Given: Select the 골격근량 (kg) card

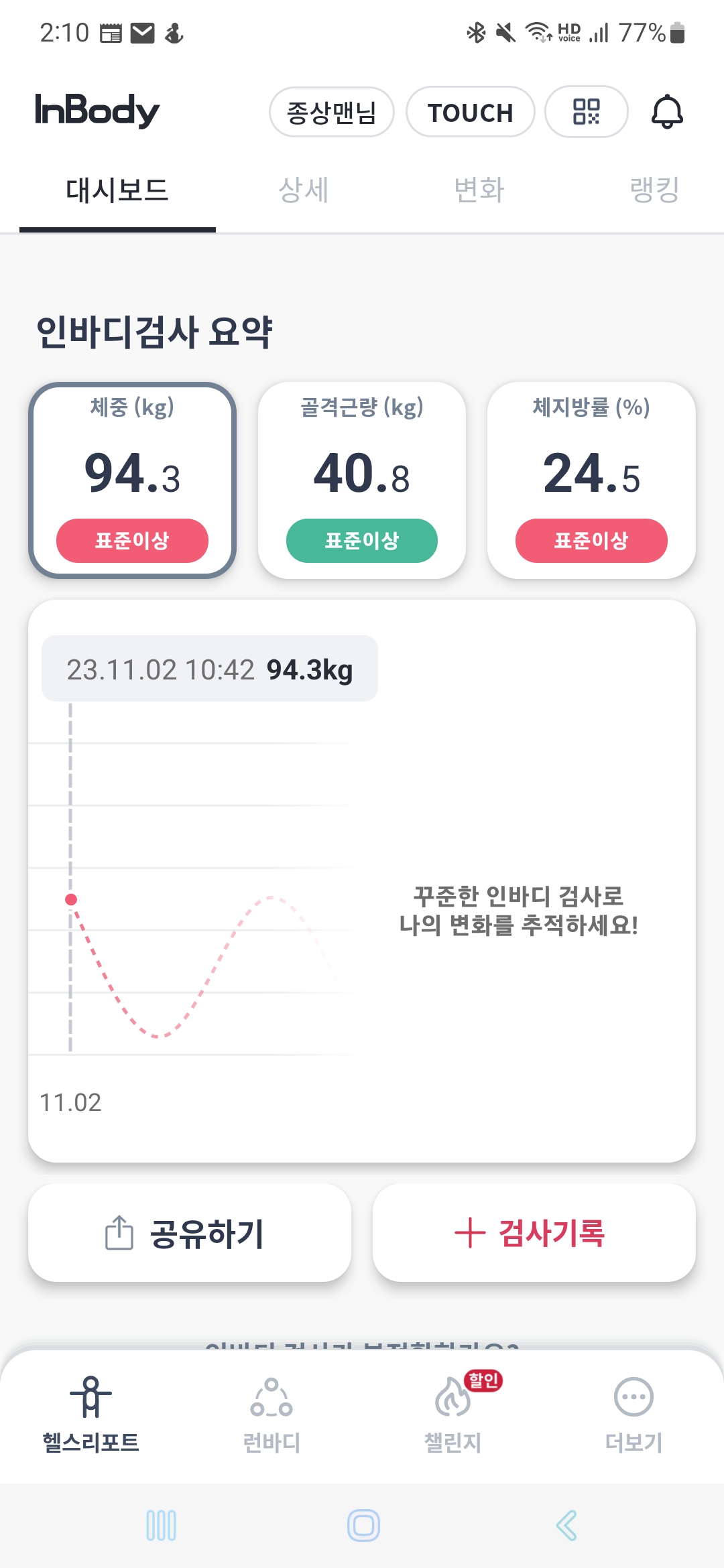Looking at the screenshot, I should (362, 480).
